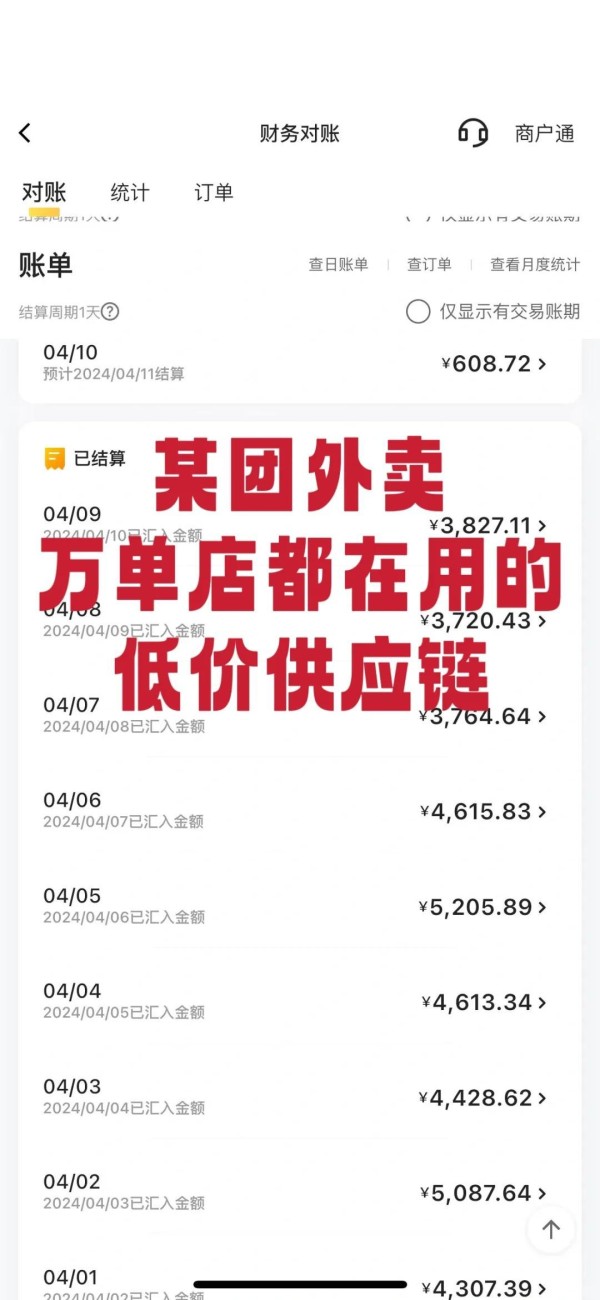Open the 04/04 bill of ¥4,613.34
Image resolution: width=600 pixels, height=1300 pixels.
(x=300, y=1002)
